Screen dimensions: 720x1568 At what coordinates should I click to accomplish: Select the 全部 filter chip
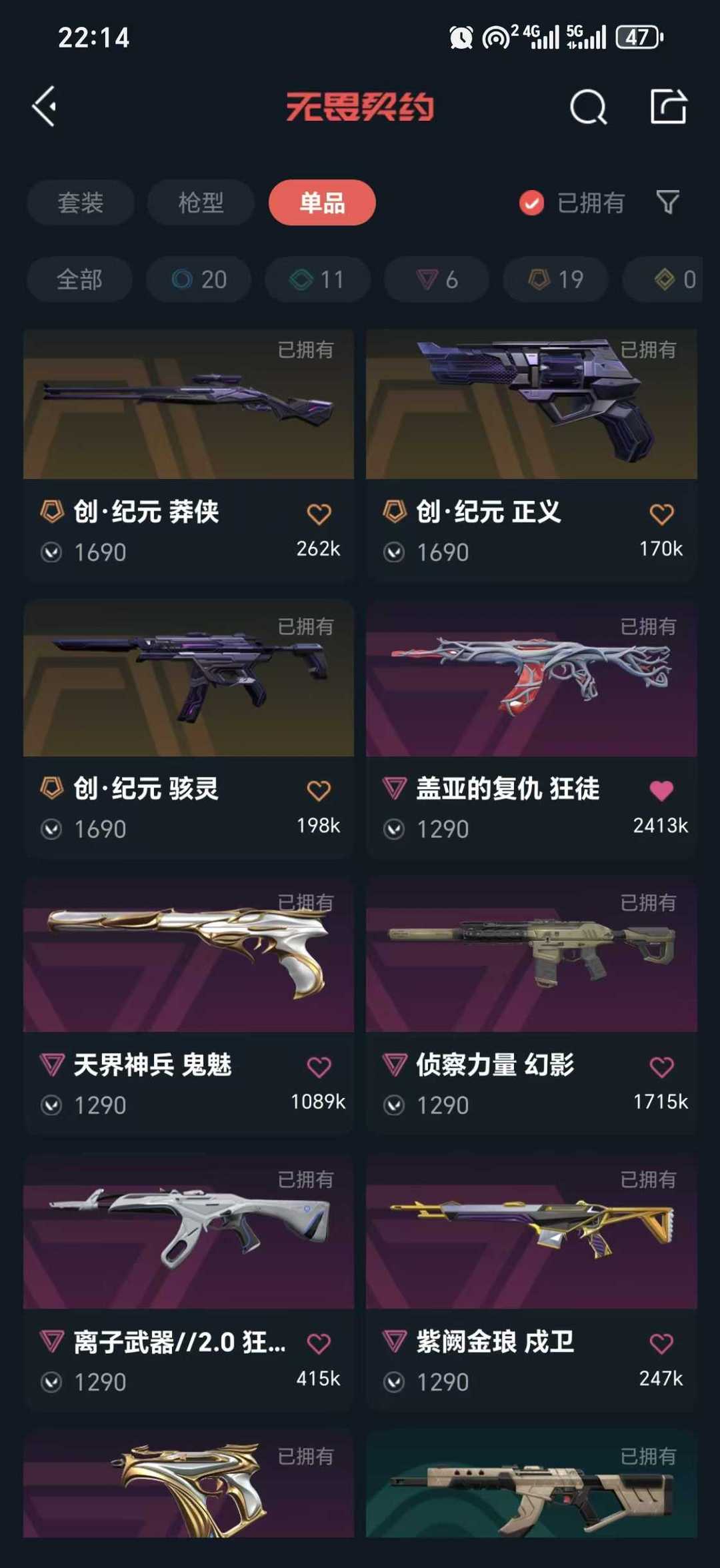click(x=79, y=279)
